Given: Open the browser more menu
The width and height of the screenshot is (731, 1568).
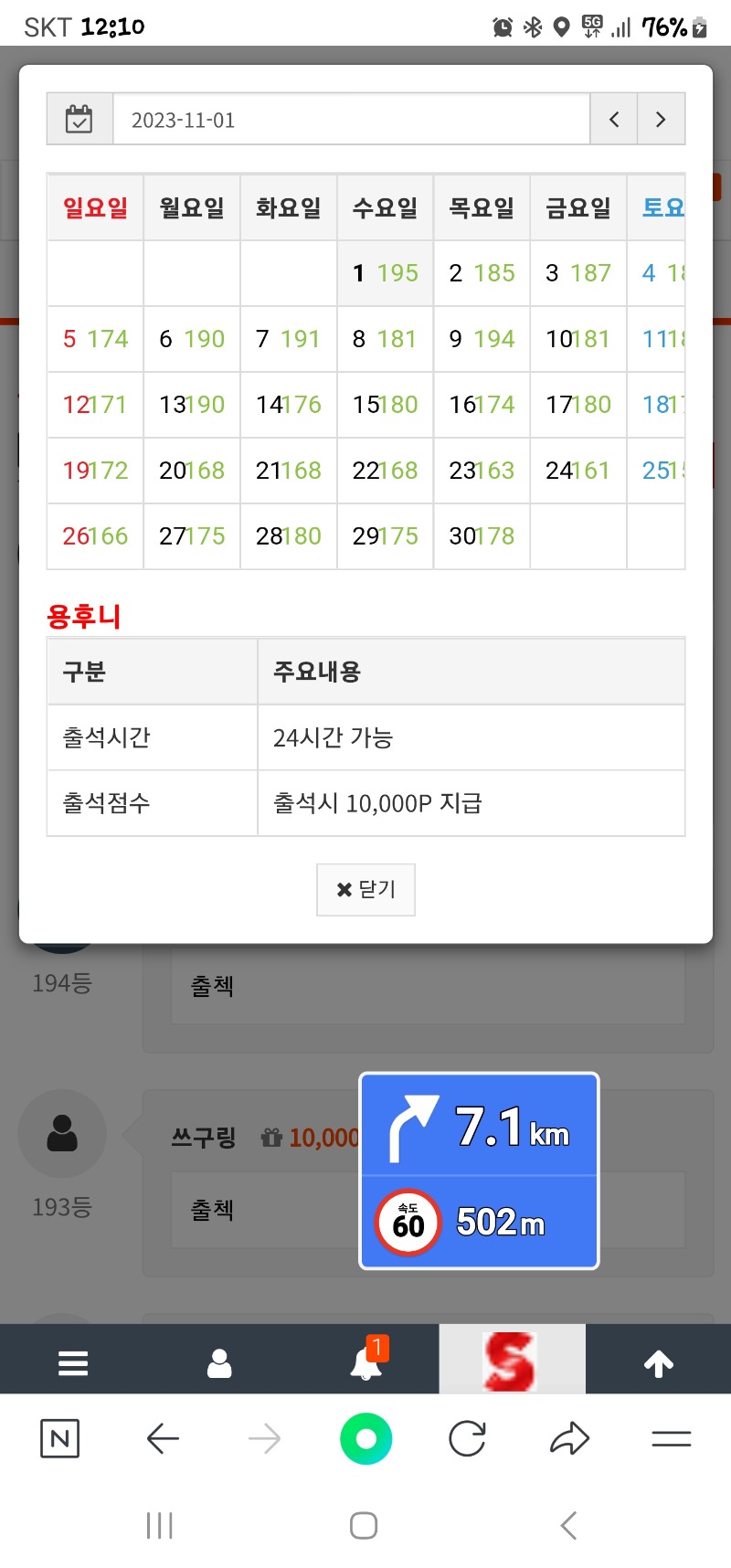Looking at the screenshot, I should (x=672, y=1439).
